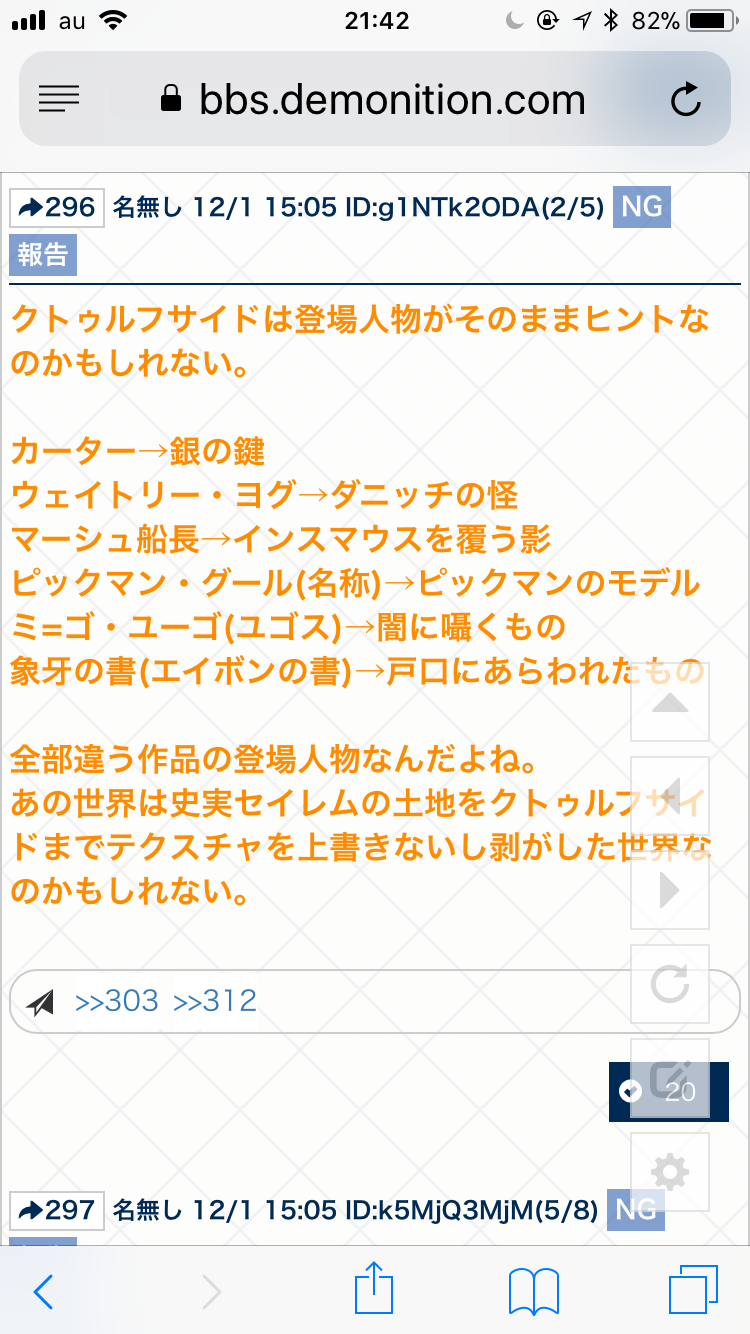Go to next page with right arrow
Viewport: 750px width, 1334px height.
[x=670, y=889]
